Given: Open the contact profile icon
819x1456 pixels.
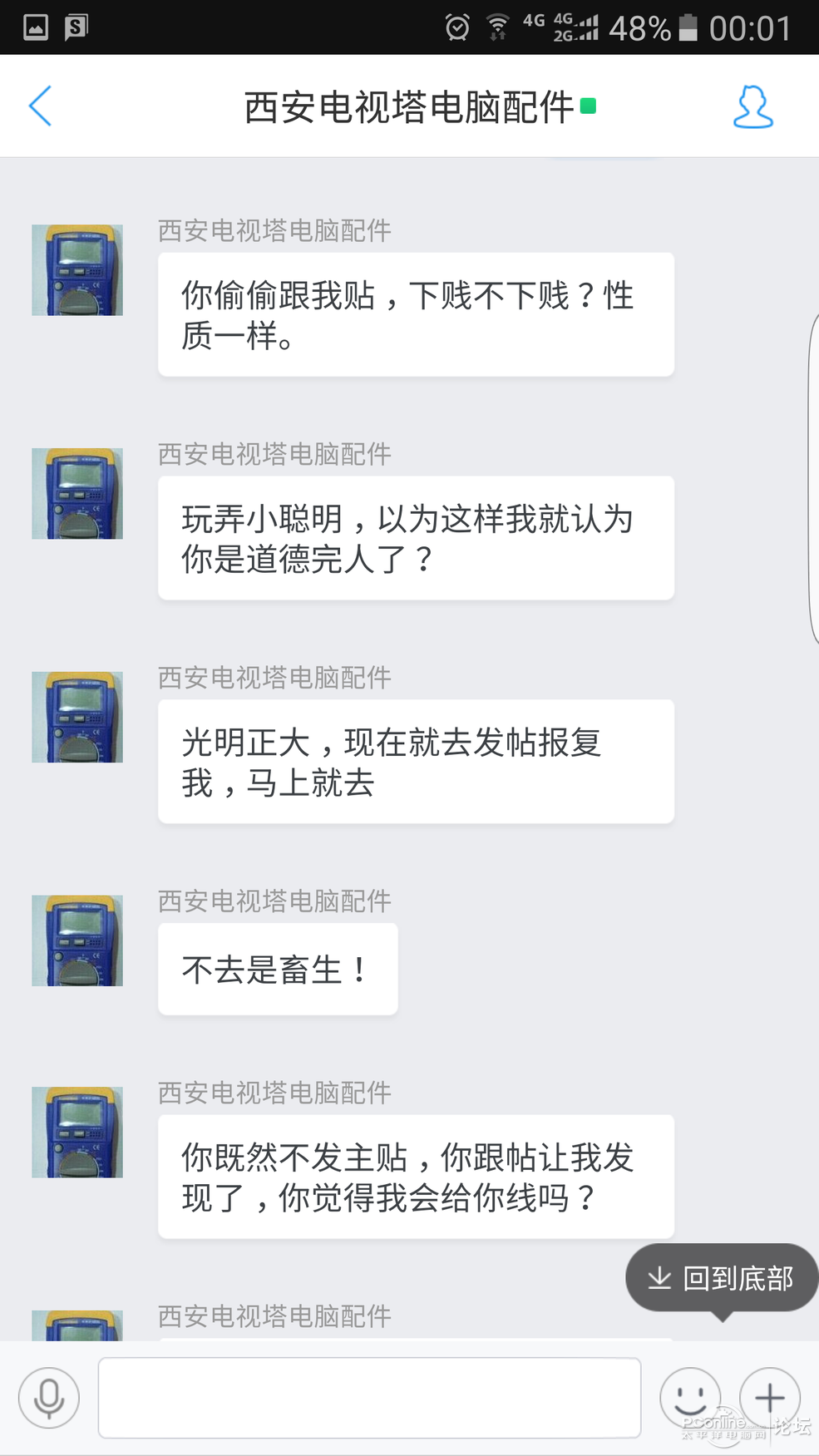Looking at the screenshot, I should click(752, 107).
